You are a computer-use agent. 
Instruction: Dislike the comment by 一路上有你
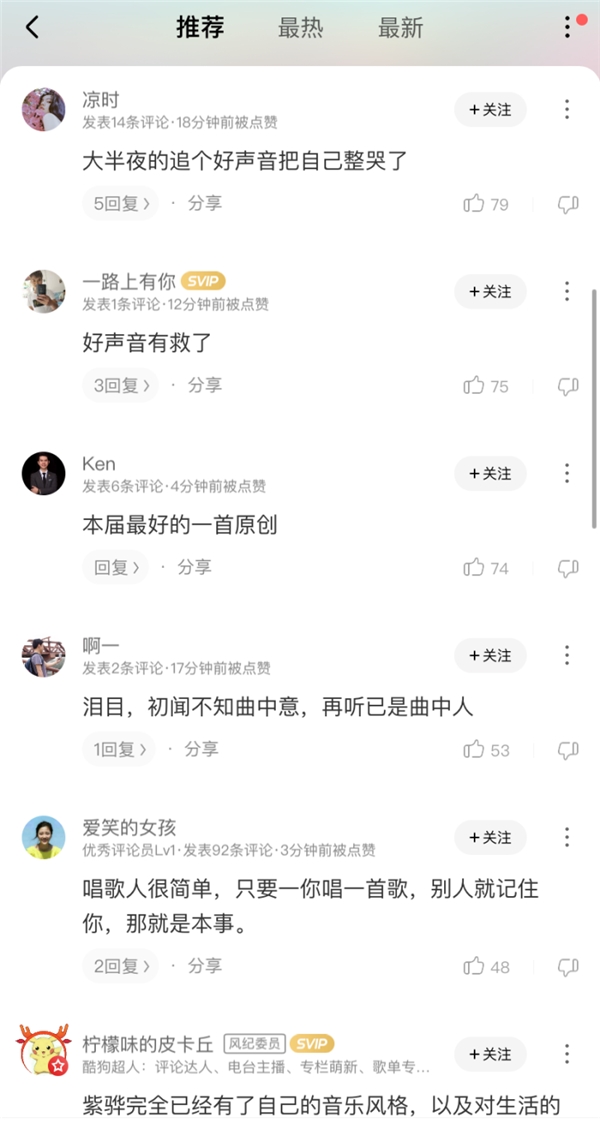tap(568, 386)
